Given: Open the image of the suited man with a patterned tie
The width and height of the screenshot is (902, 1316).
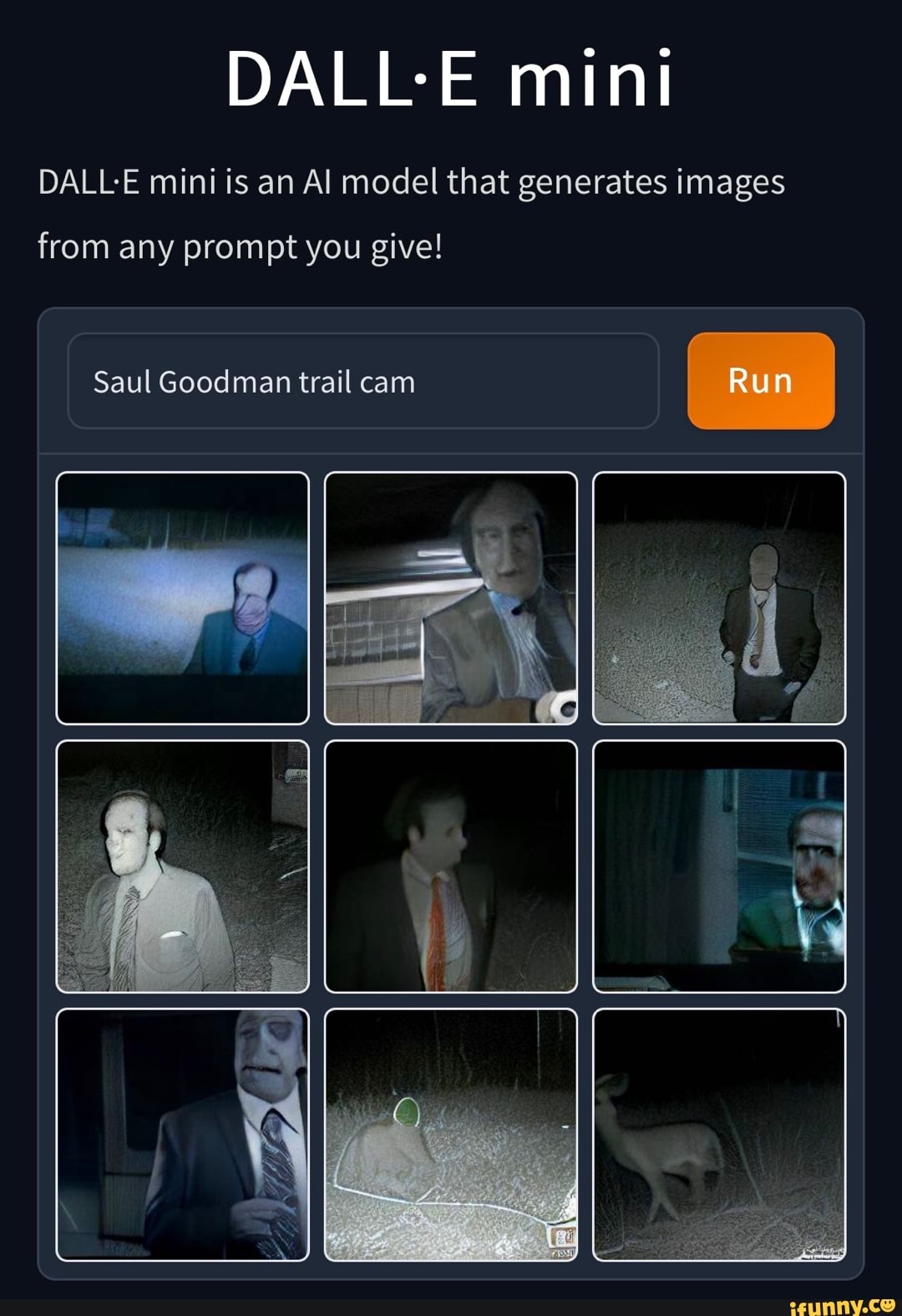Looking at the screenshot, I should point(182,1134).
